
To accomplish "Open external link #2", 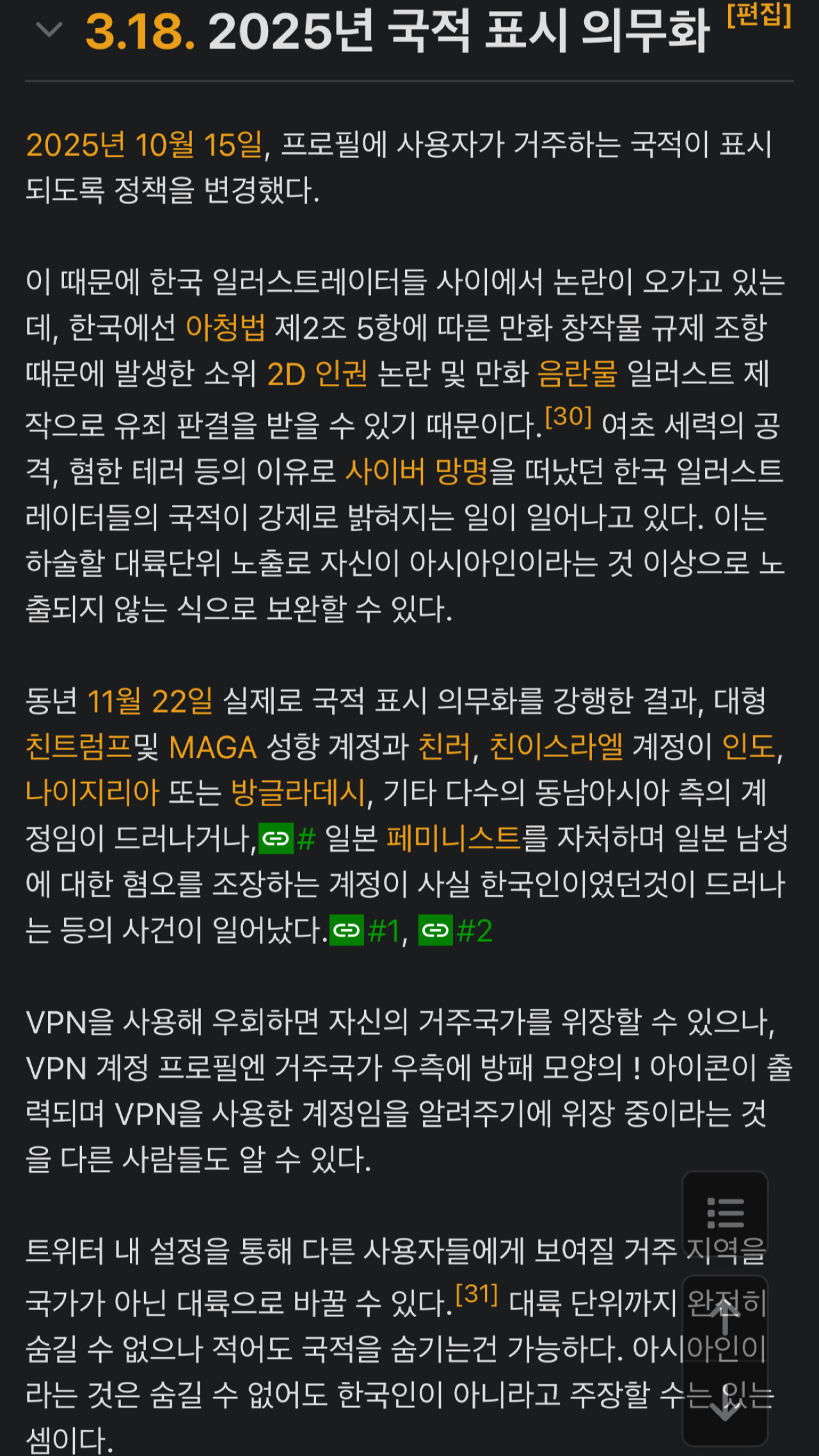I will click(456, 931).
